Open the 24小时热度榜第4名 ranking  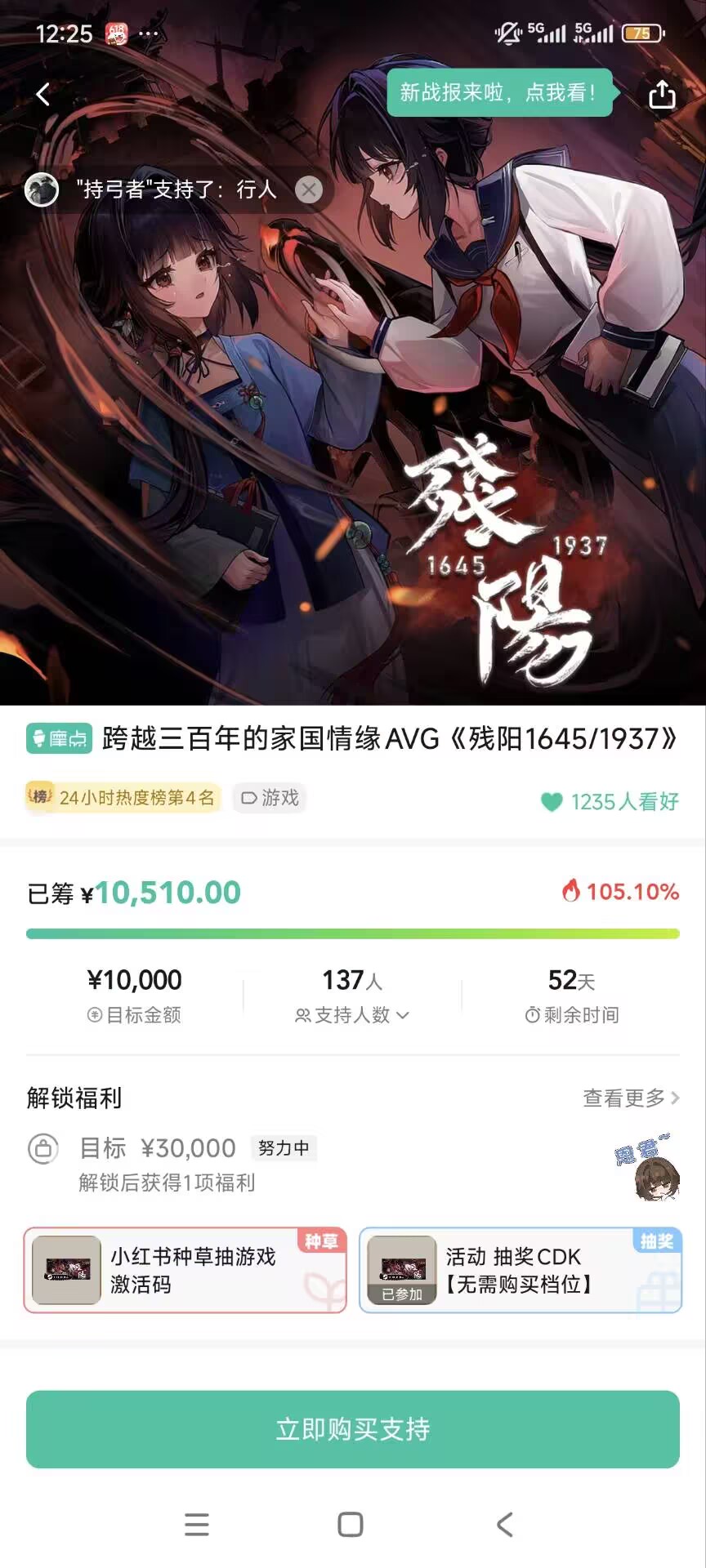[x=123, y=798]
